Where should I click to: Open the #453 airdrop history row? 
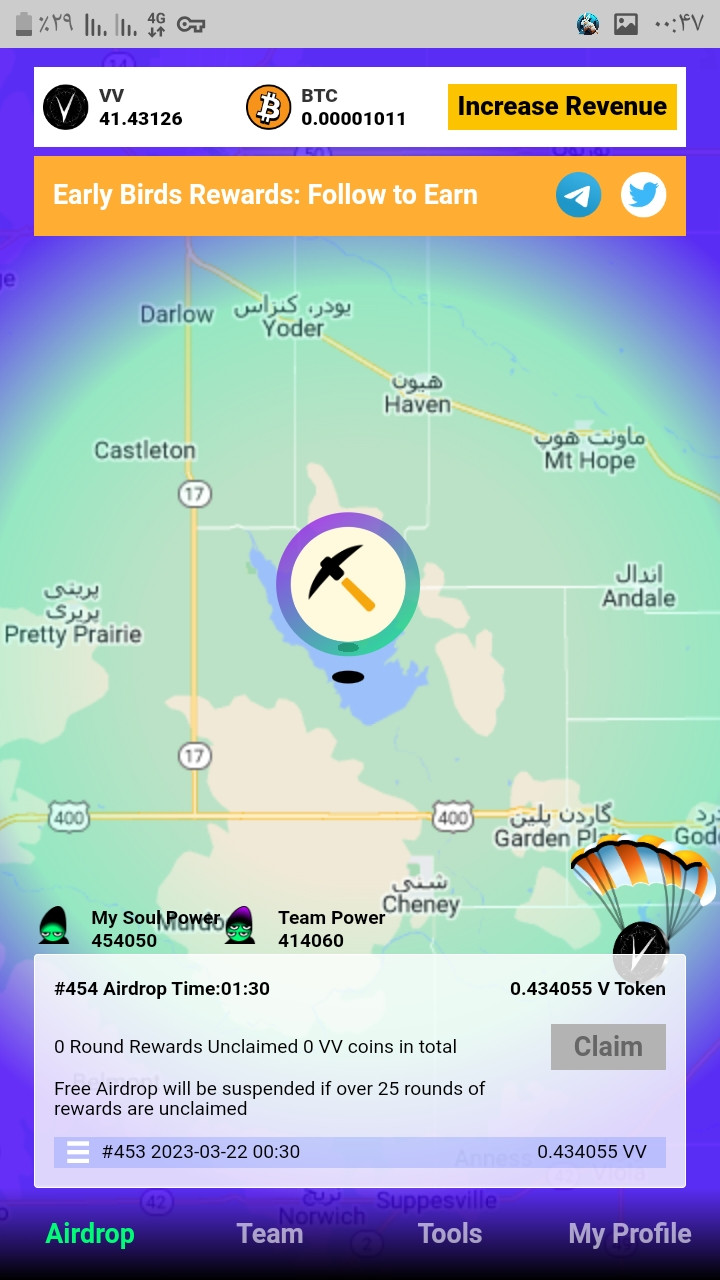(360, 1152)
